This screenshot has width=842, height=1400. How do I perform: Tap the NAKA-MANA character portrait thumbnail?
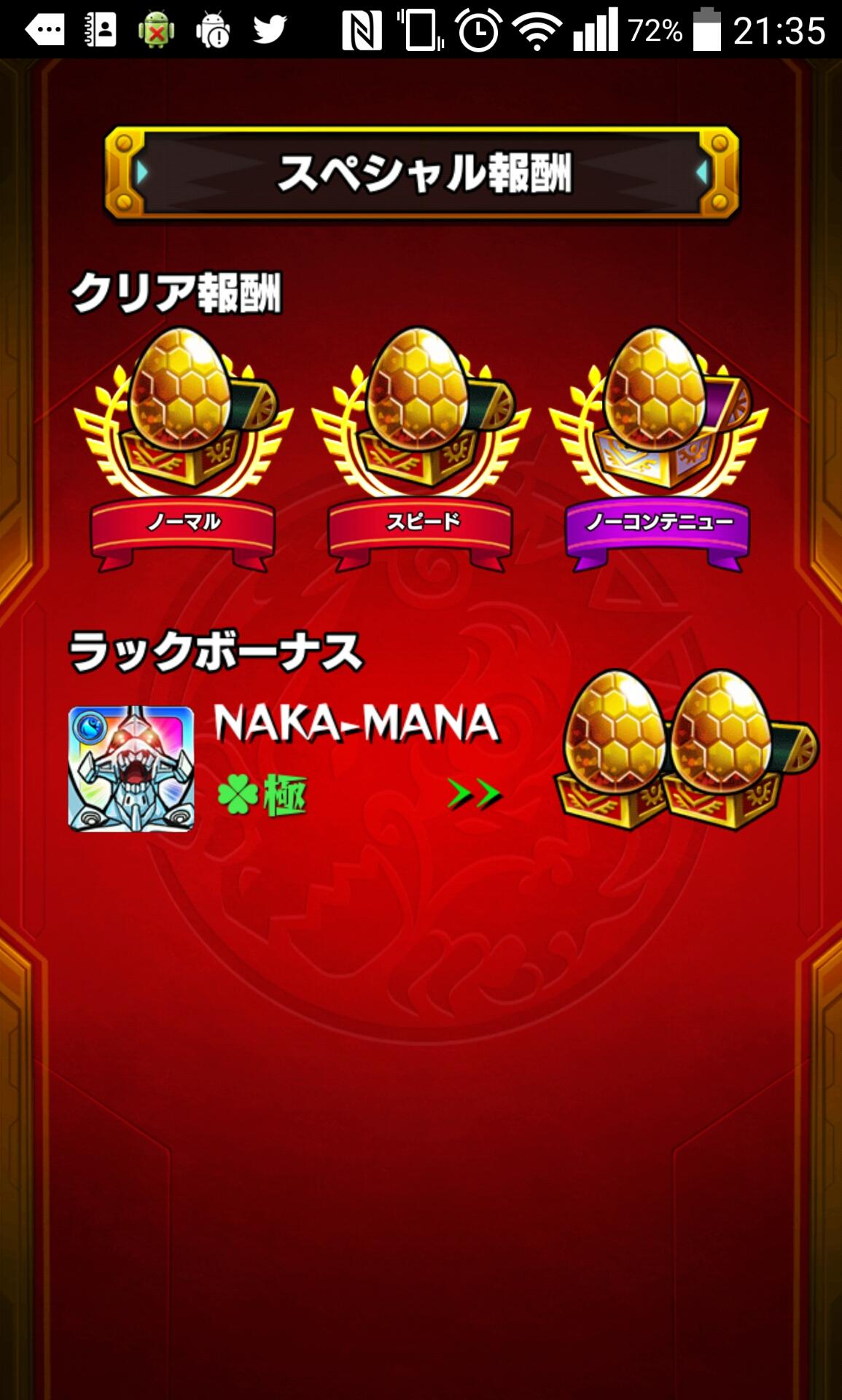pyautogui.click(x=131, y=769)
